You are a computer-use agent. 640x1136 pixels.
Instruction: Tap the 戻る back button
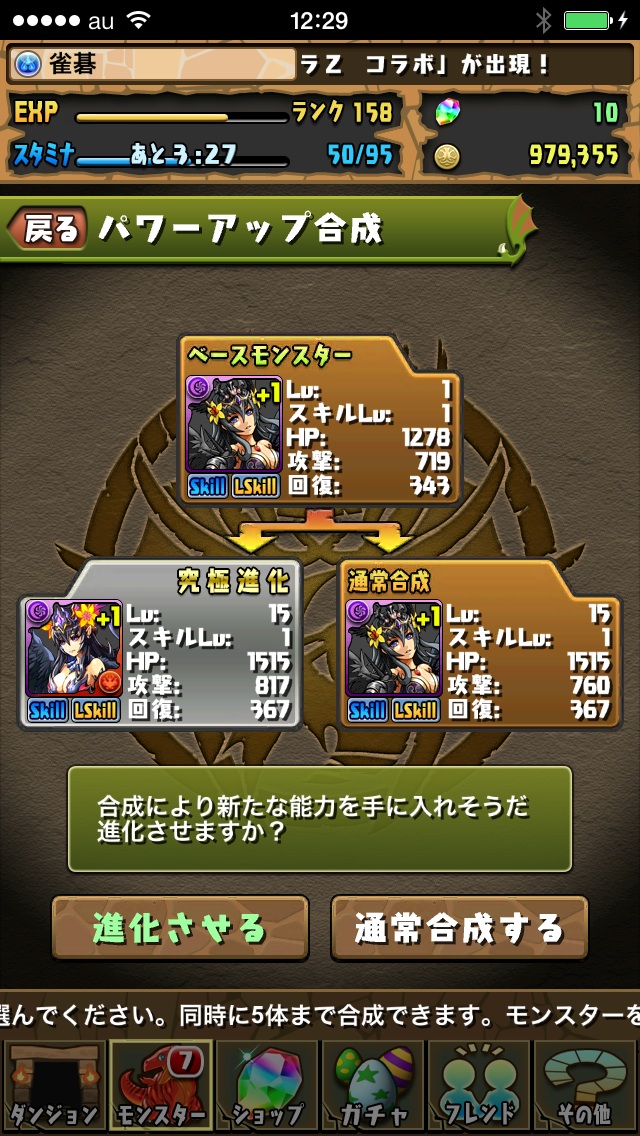tap(47, 230)
